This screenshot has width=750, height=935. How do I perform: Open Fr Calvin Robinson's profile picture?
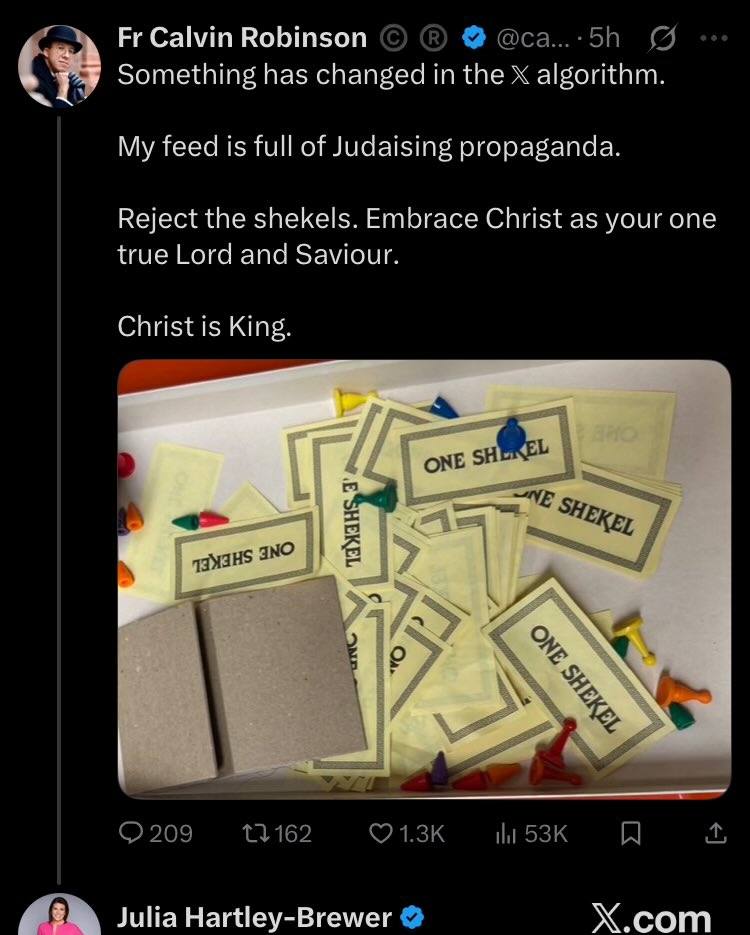point(59,66)
